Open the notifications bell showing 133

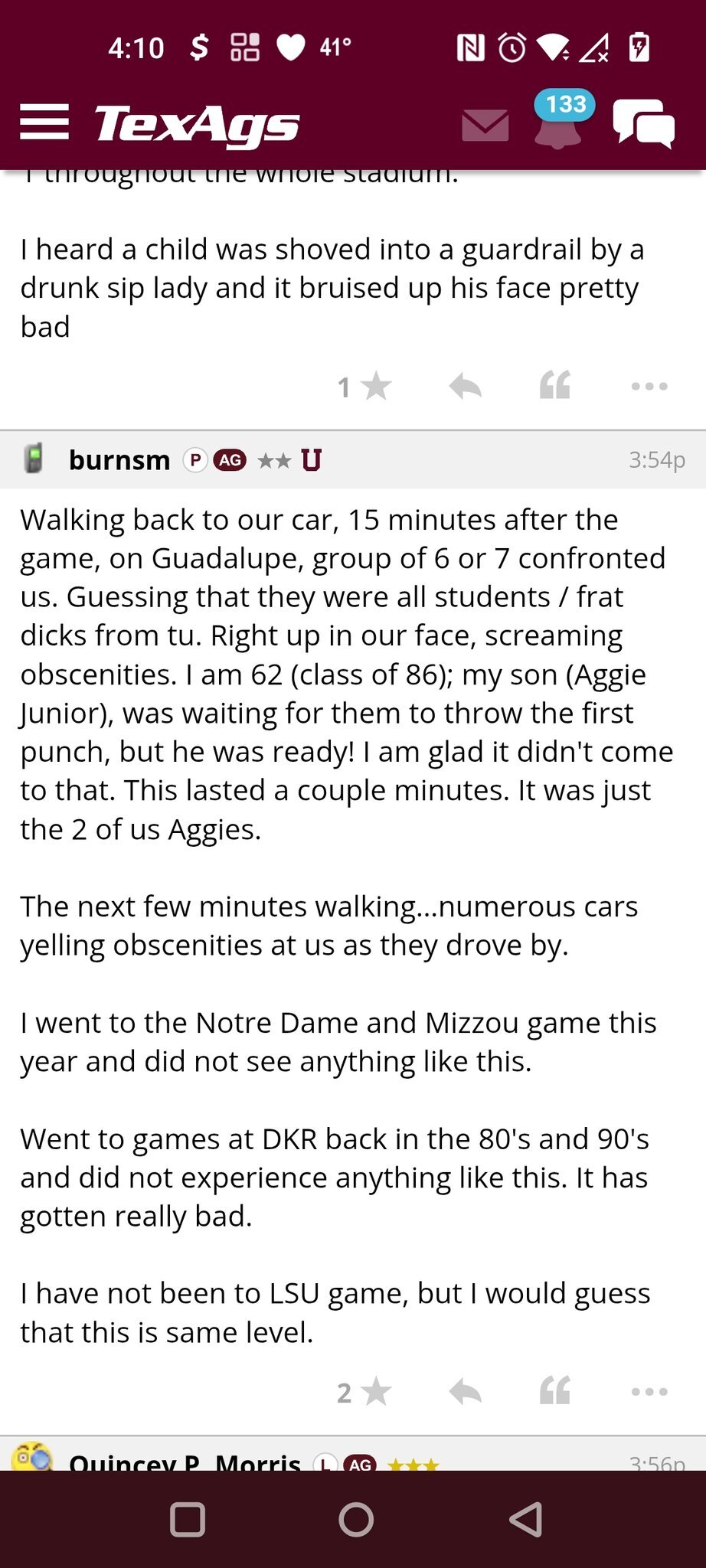(558, 122)
